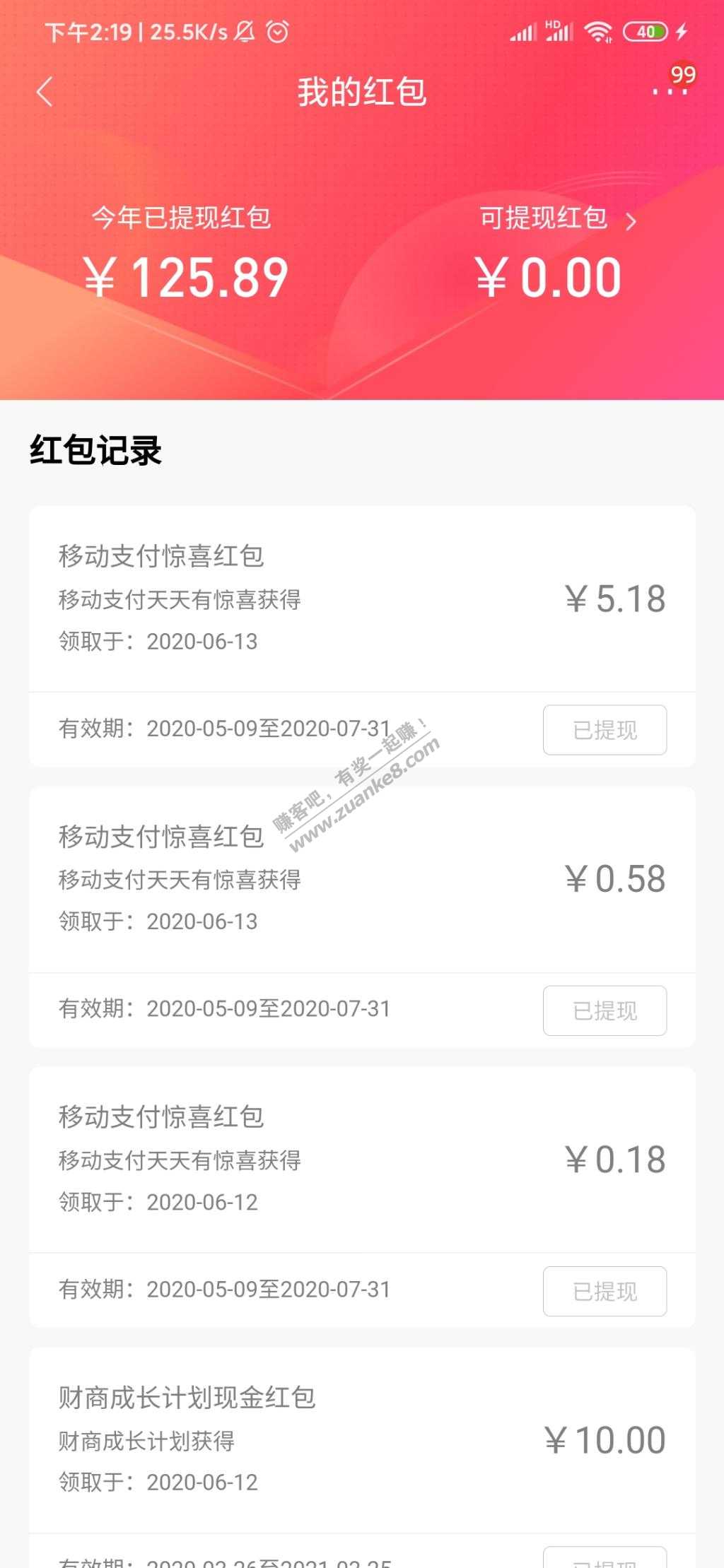Tap 已提现 on the ¥5.18 red packet

tap(605, 730)
